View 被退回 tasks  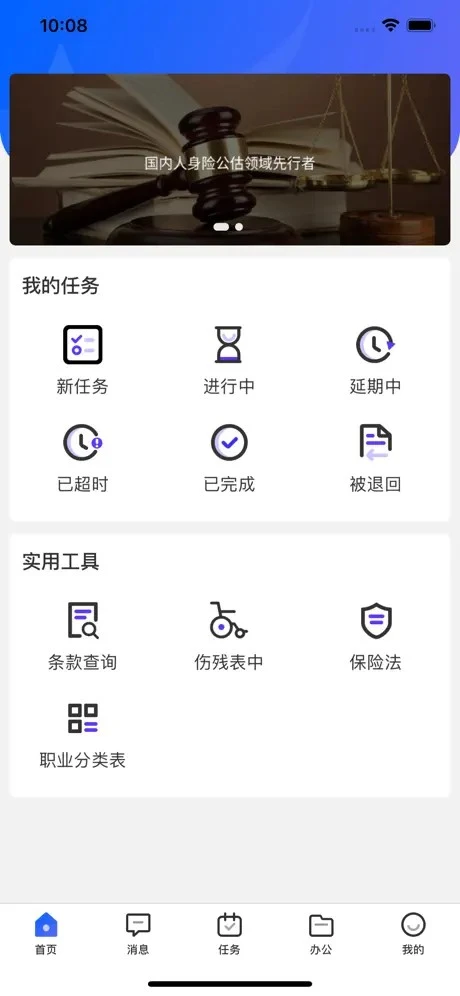[x=375, y=459]
